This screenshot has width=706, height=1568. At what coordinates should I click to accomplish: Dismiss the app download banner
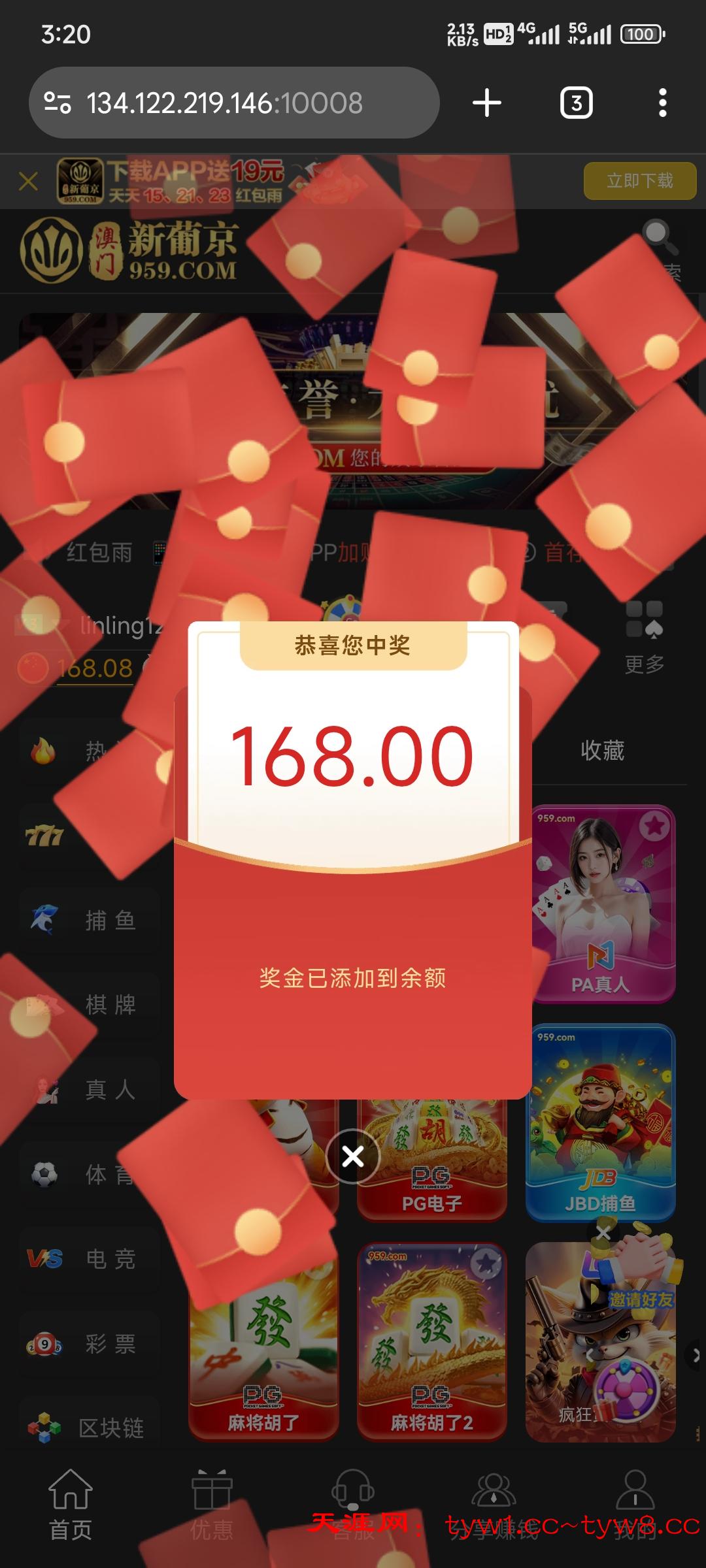(x=28, y=181)
